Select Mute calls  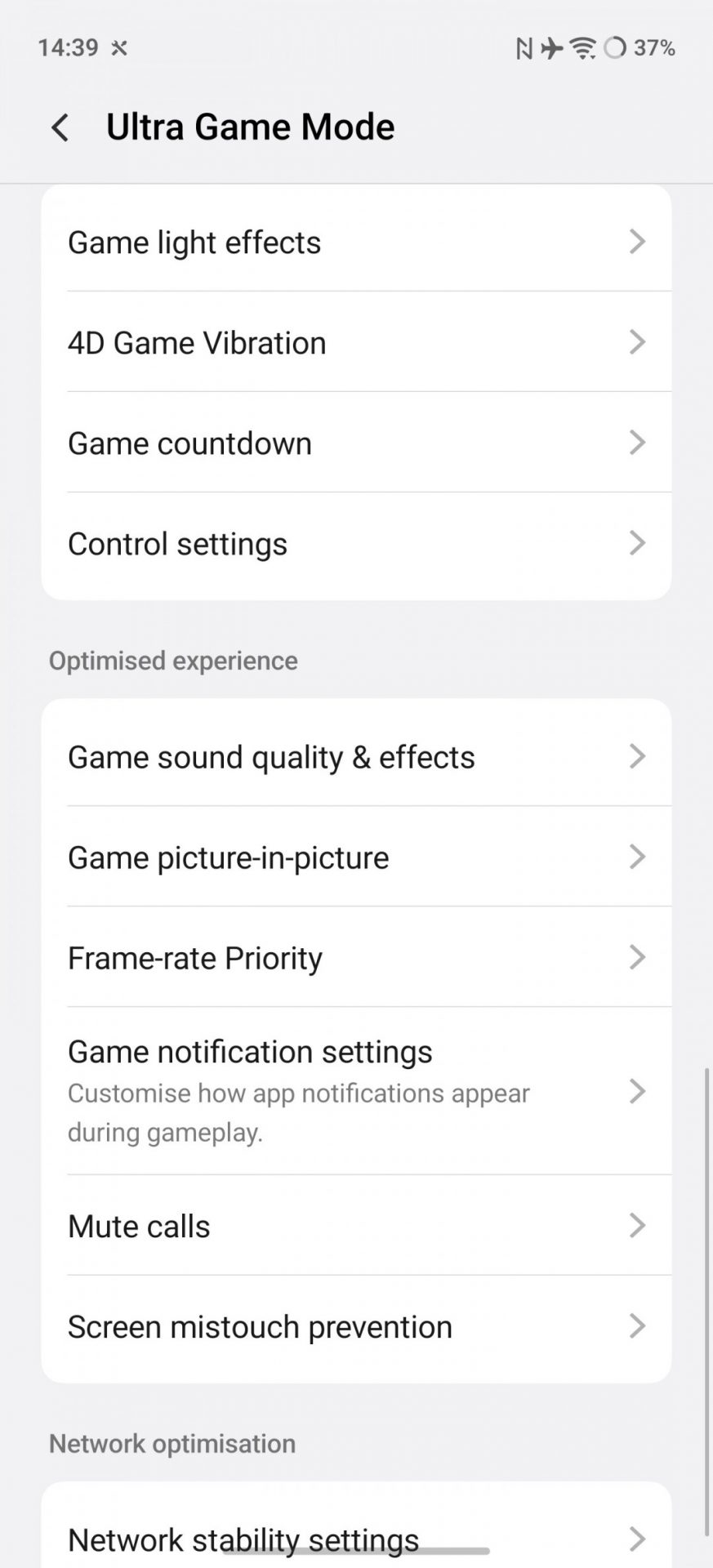tap(356, 1226)
